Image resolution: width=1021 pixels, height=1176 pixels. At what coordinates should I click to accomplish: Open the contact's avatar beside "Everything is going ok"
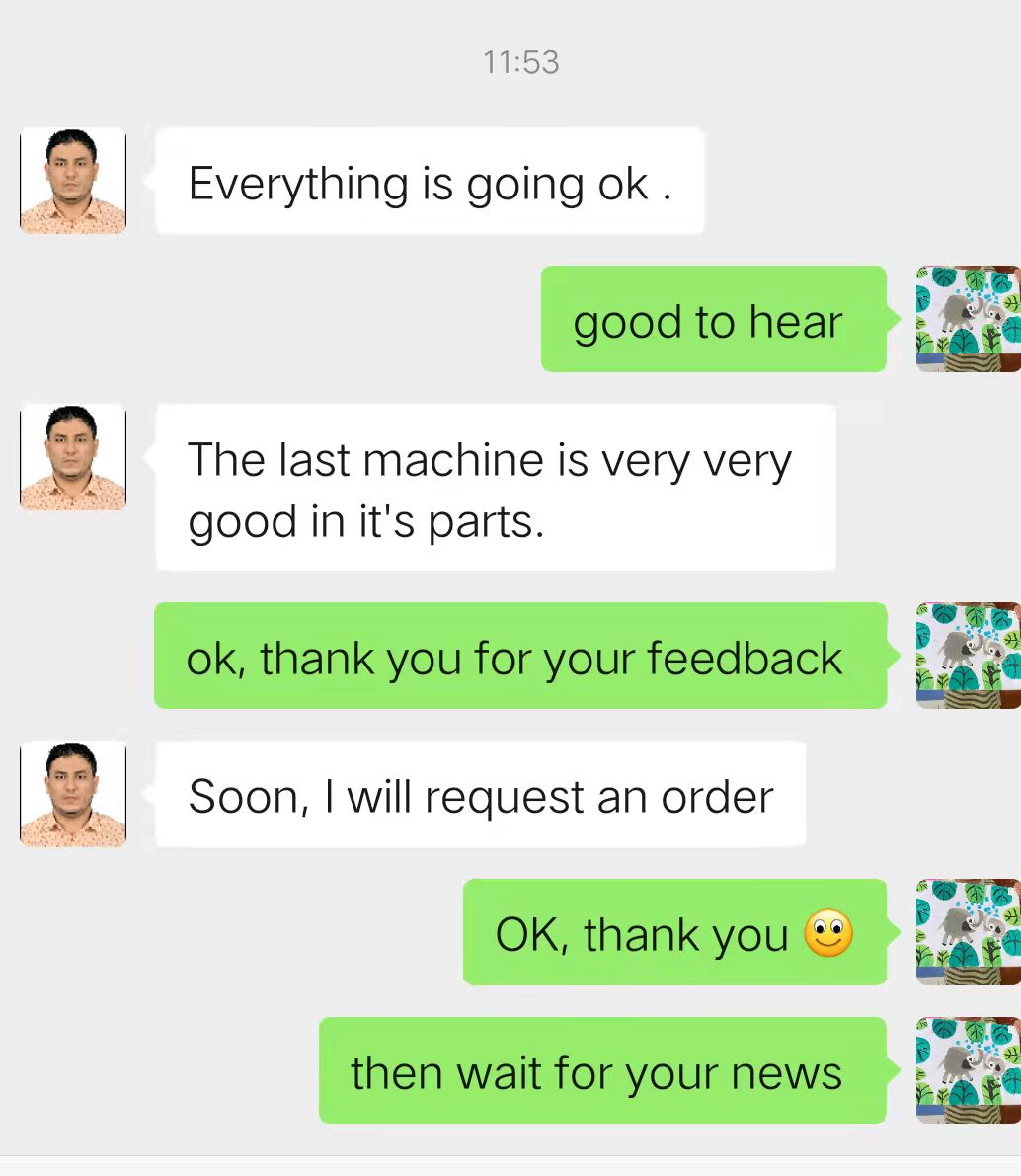(x=73, y=181)
